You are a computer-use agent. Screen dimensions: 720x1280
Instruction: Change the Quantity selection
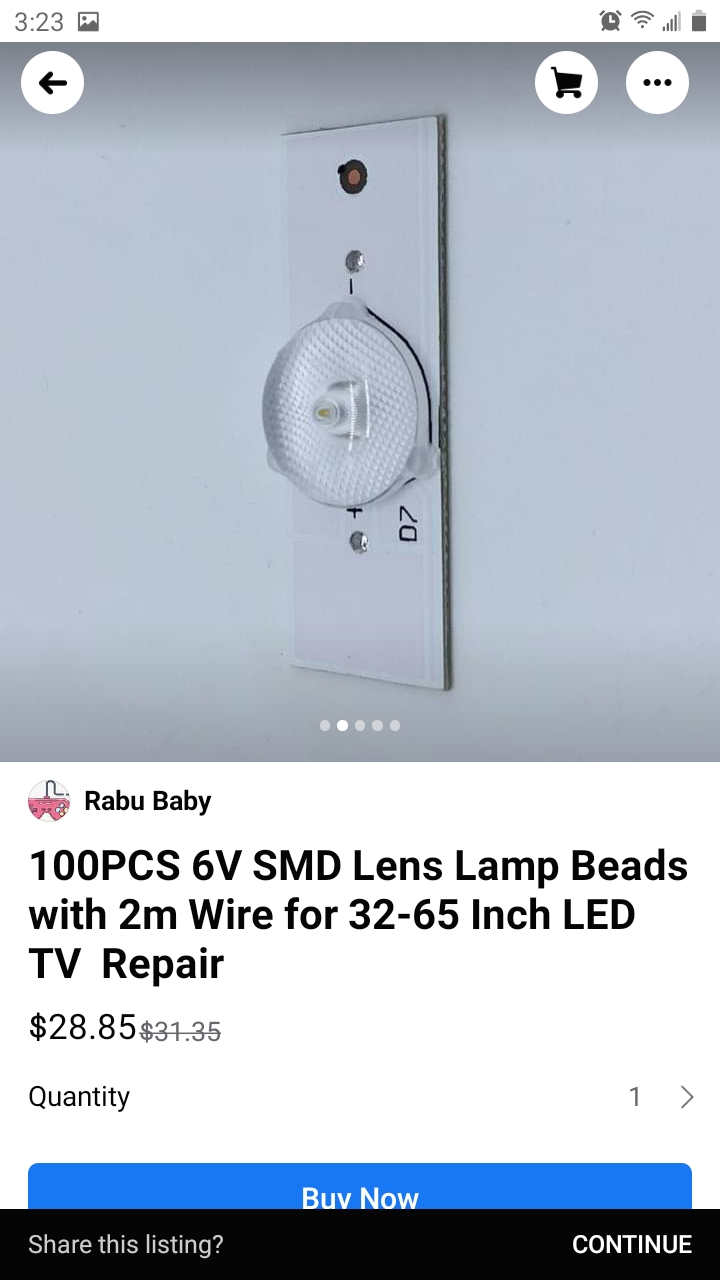[x=660, y=1097]
